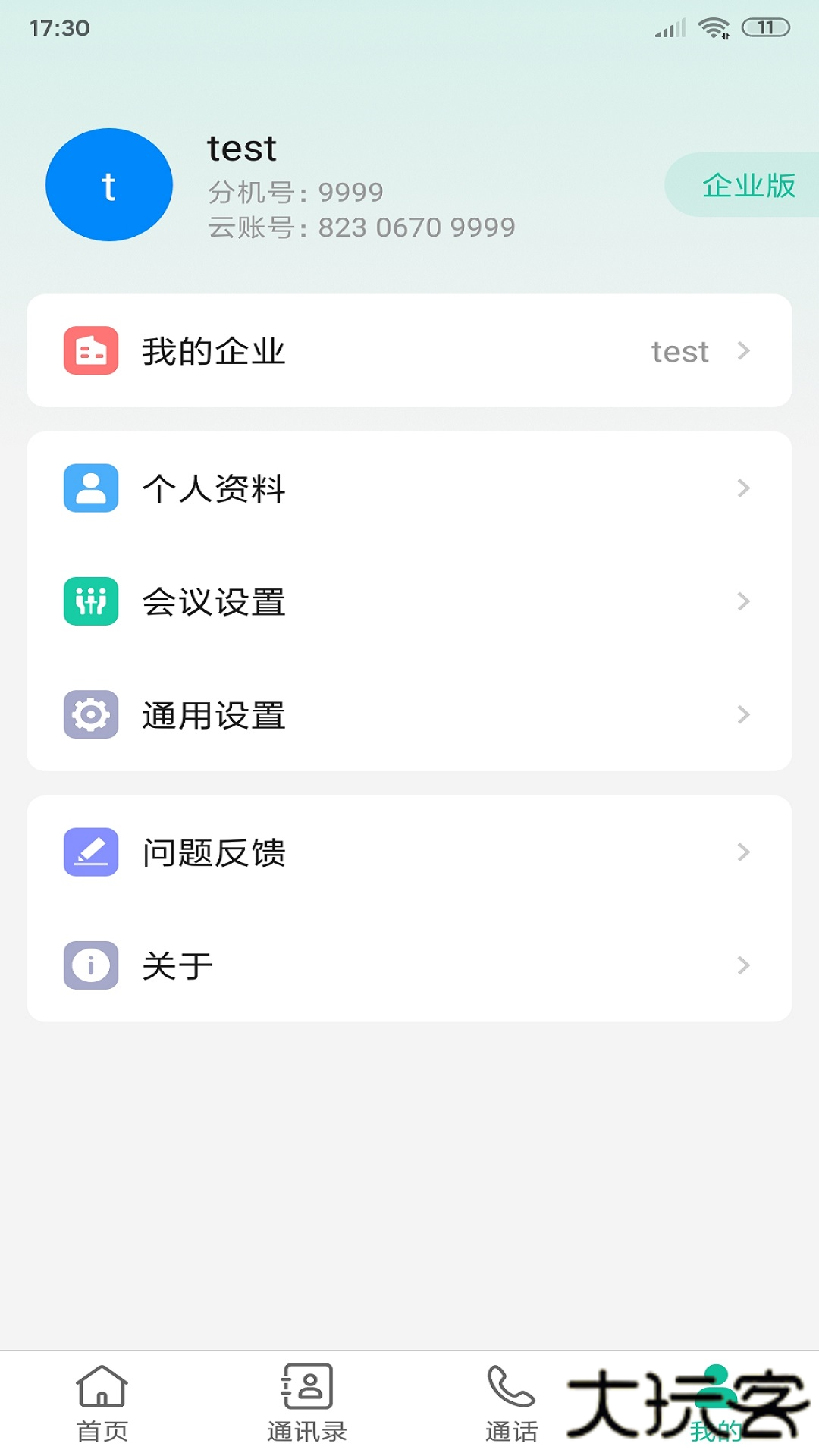Open 我的企业 via its red building icon

click(x=90, y=350)
